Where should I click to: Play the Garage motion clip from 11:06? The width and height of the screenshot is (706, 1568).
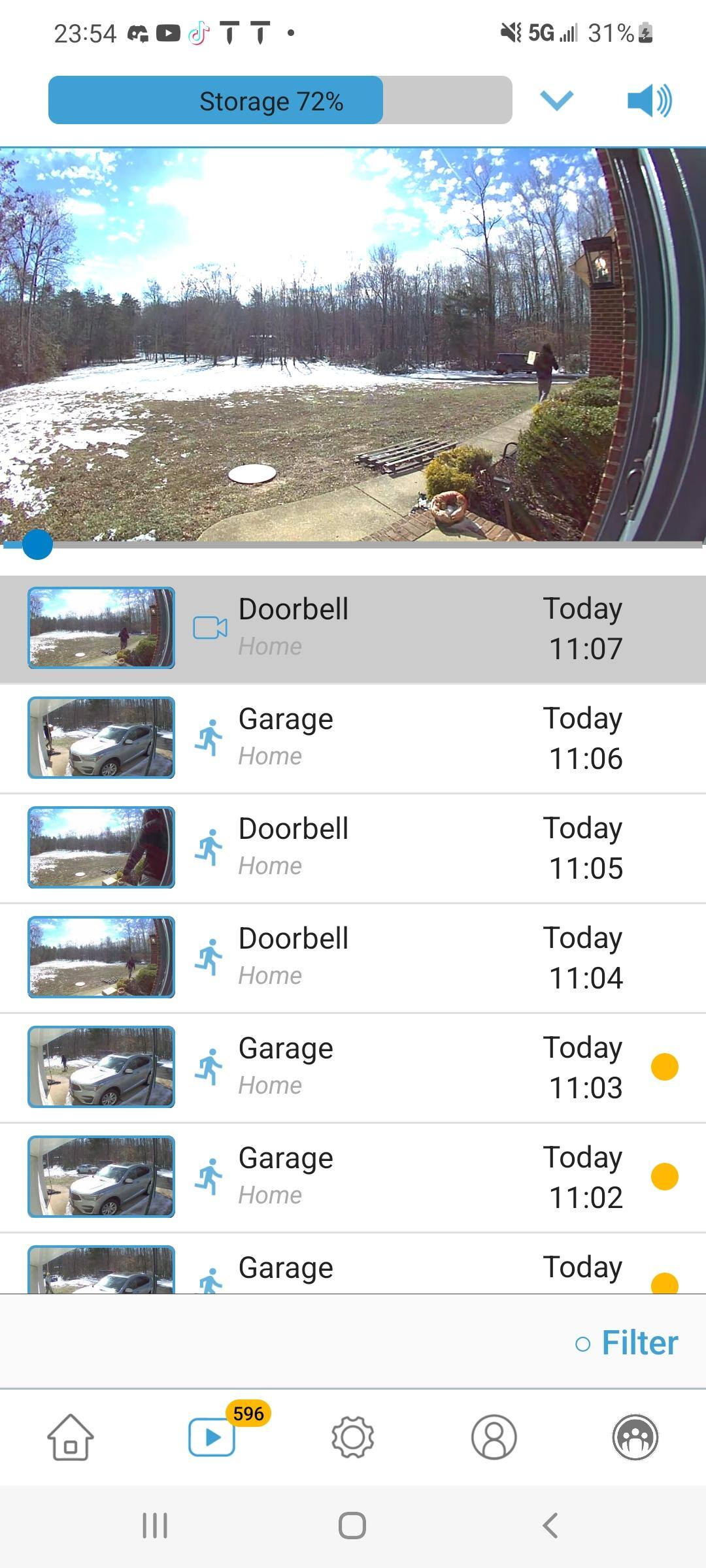point(353,738)
